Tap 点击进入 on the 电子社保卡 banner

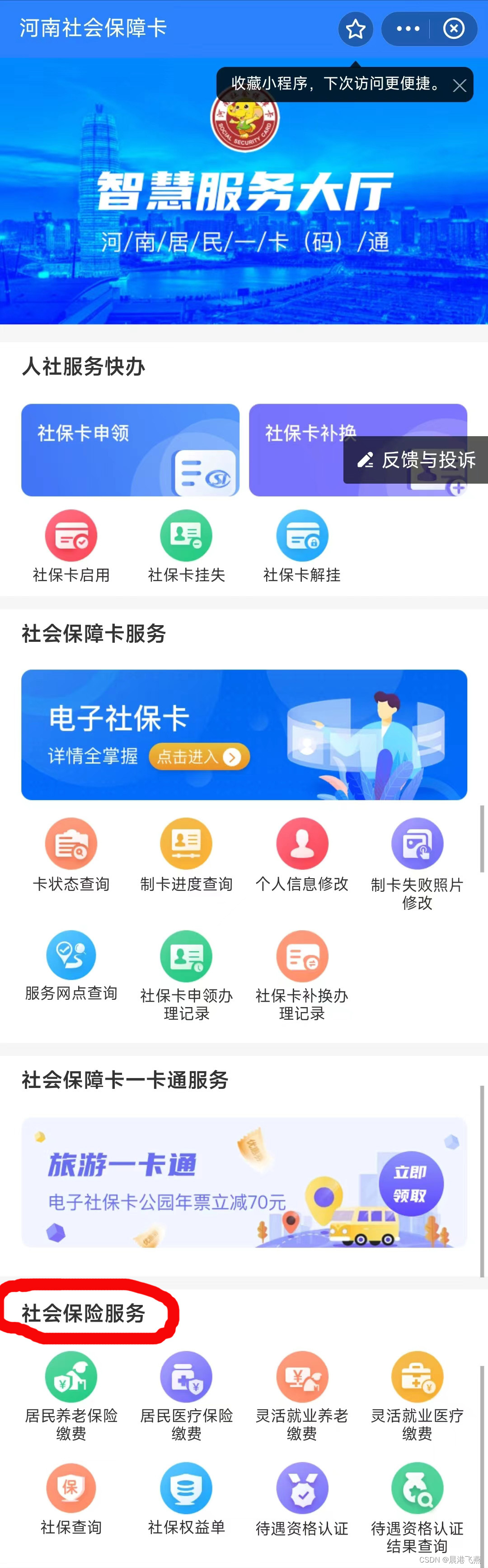click(199, 757)
